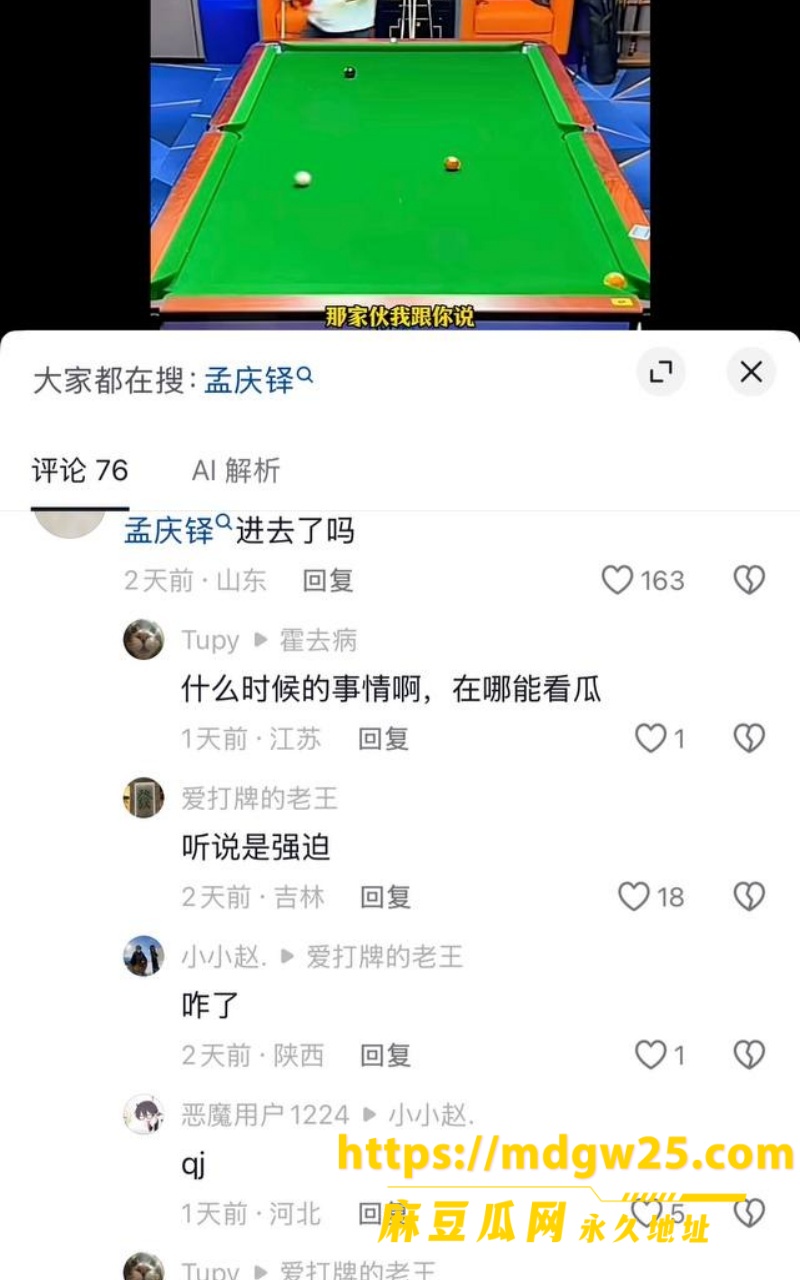
Task: Close the comments panel
Action: point(751,372)
